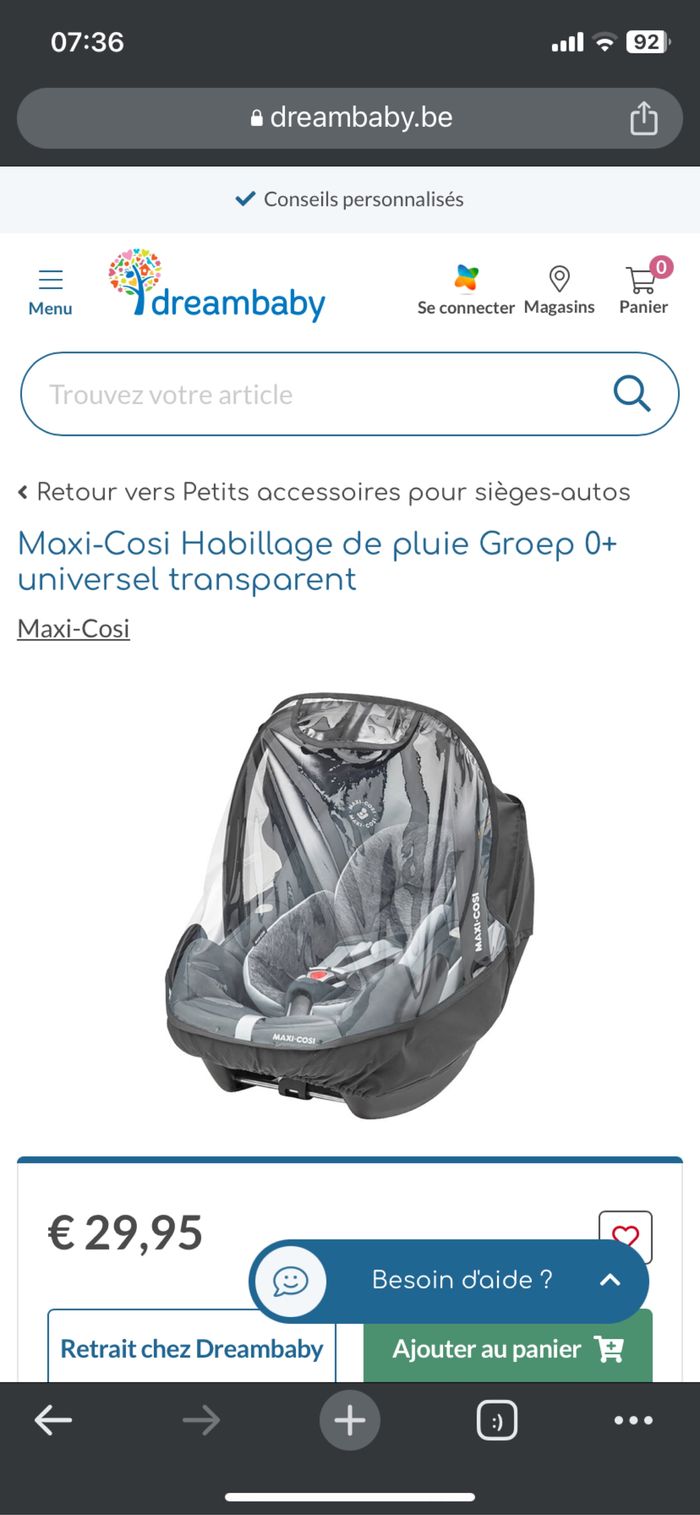Open Se connecter sign-in

[466, 290]
